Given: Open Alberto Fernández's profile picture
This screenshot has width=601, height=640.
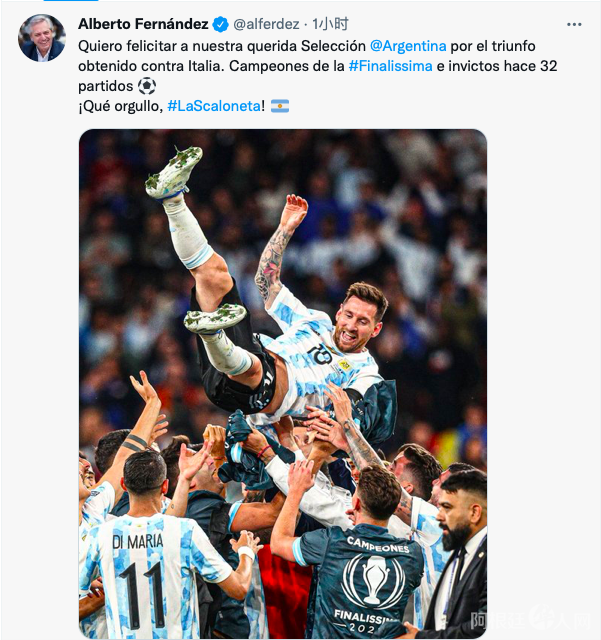Looking at the screenshot, I should [x=41, y=38].
